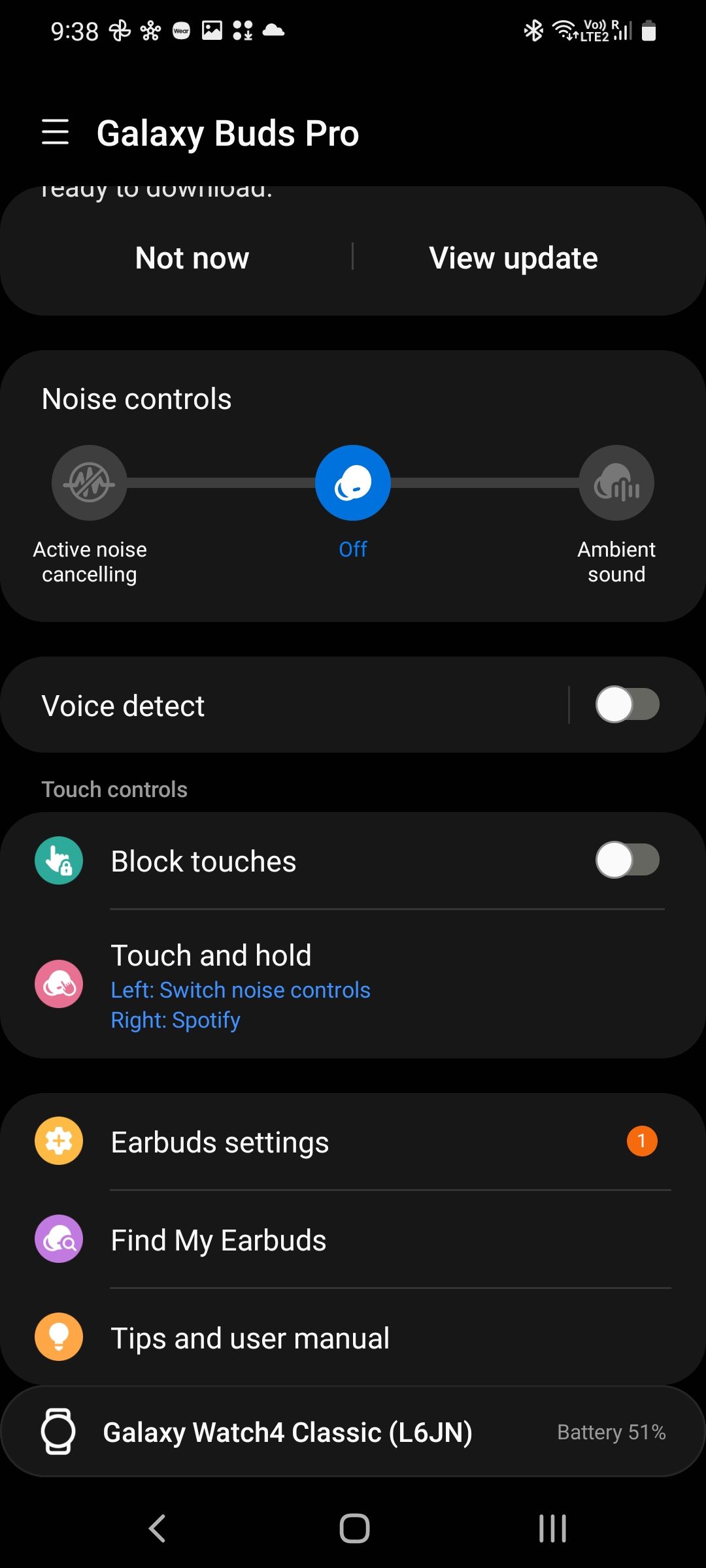Tap View update for the download
This screenshot has width=706, height=1568.
coord(513,257)
